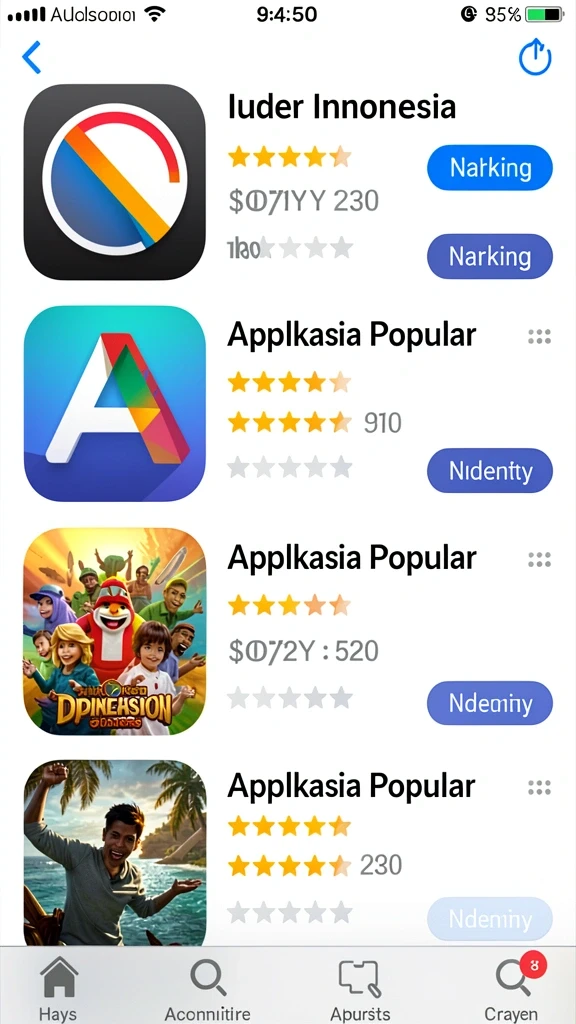Image resolution: width=576 pixels, height=1024 pixels.
Task: Open the dots menu beside the seaside app
Action: 539,788
